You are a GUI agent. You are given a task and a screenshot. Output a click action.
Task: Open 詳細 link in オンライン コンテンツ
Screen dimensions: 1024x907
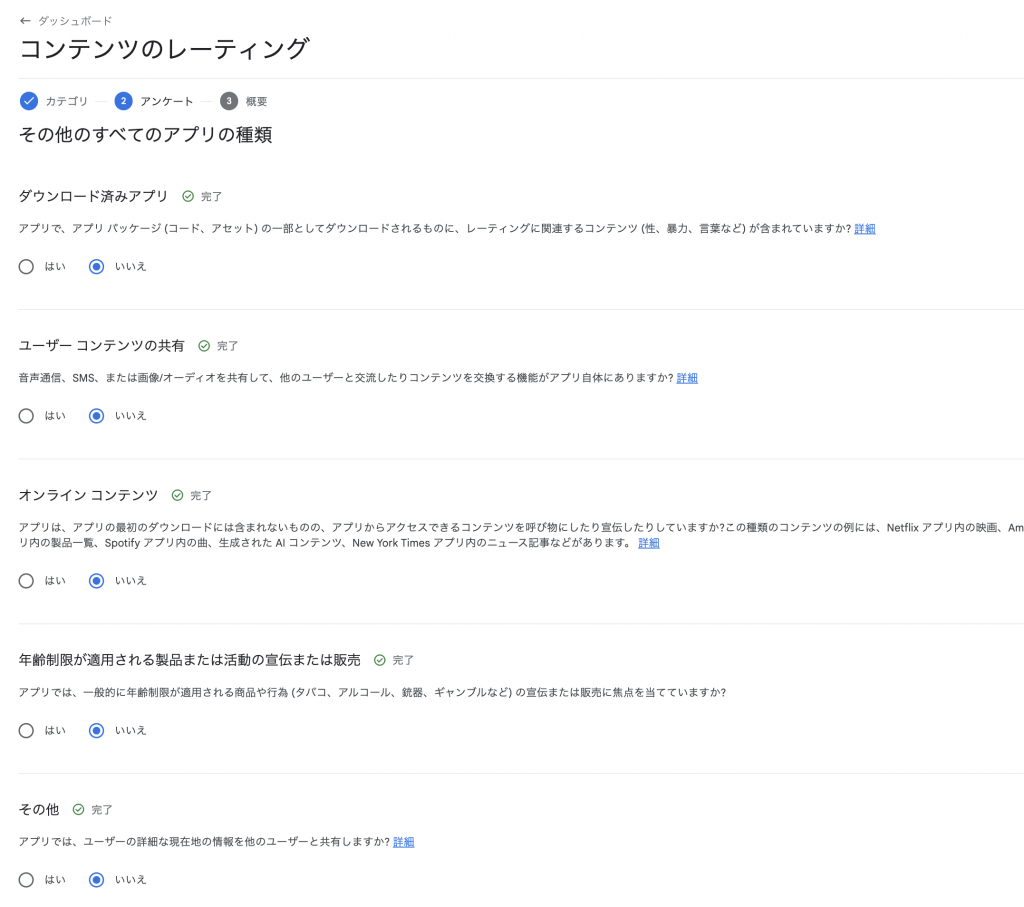coord(649,543)
